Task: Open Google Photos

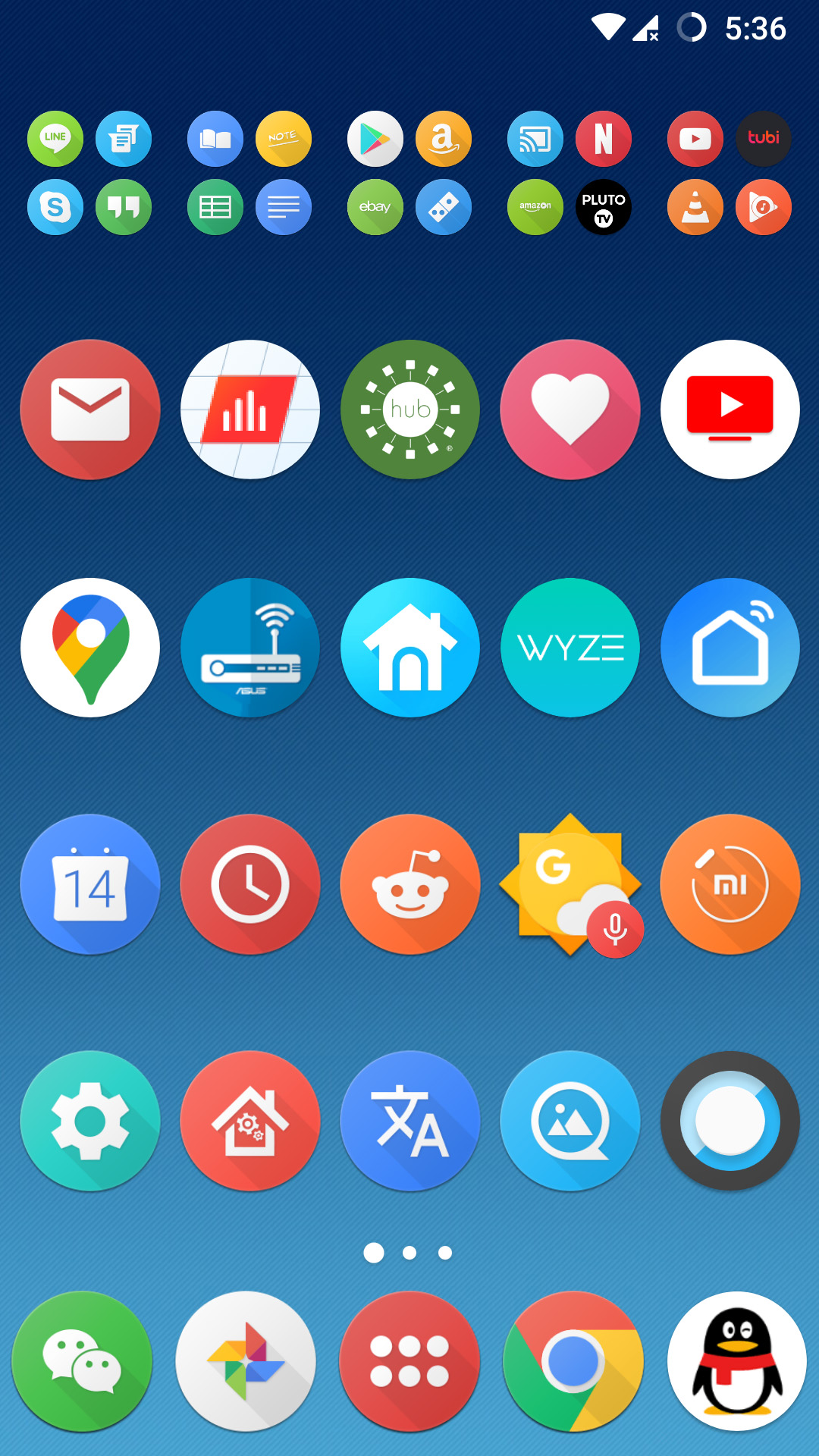Action: coord(246,1361)
